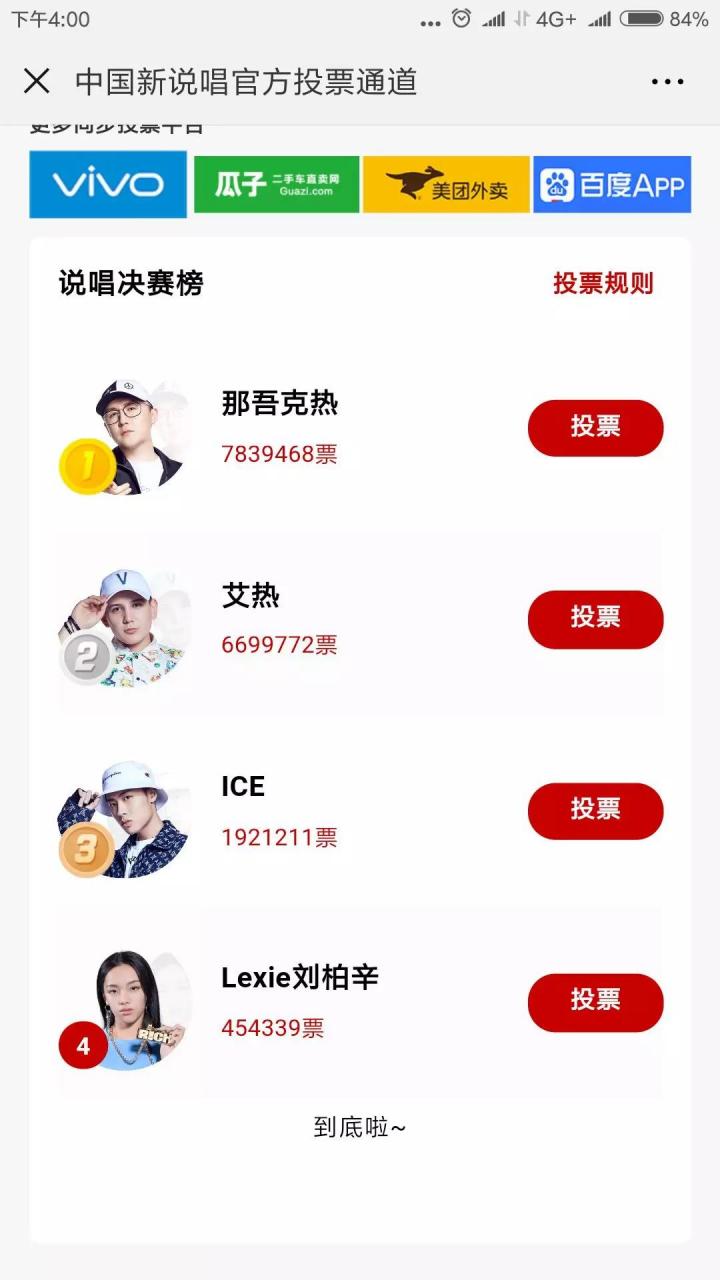Viewport: 720px width, 1280px height.
Task: Vote for ICE with his red button
Action: (595, 811)
